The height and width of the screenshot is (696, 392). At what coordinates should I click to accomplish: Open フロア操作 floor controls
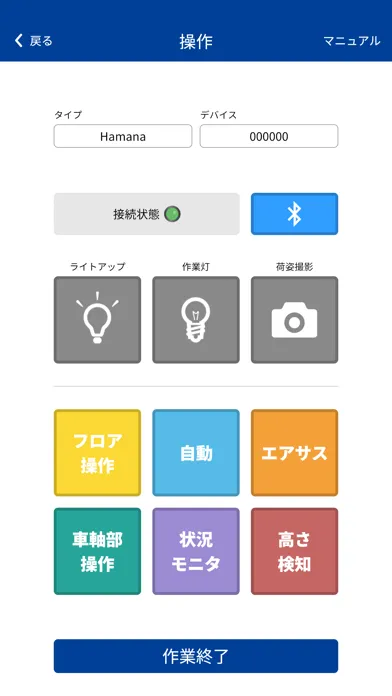(97, 453)
